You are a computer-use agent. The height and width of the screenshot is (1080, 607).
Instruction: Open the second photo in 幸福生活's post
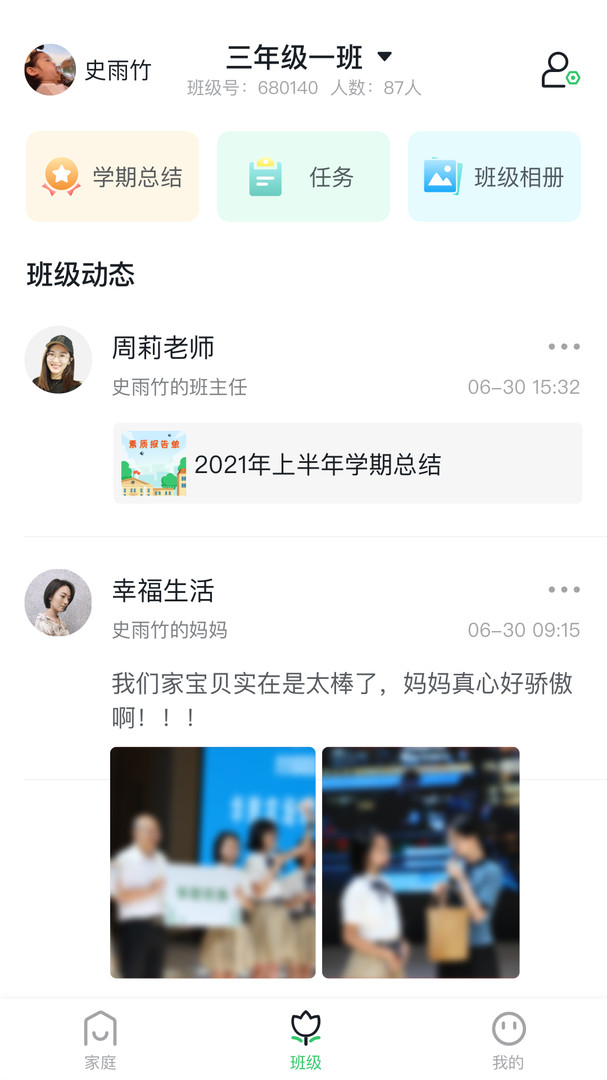click(420, 862)
